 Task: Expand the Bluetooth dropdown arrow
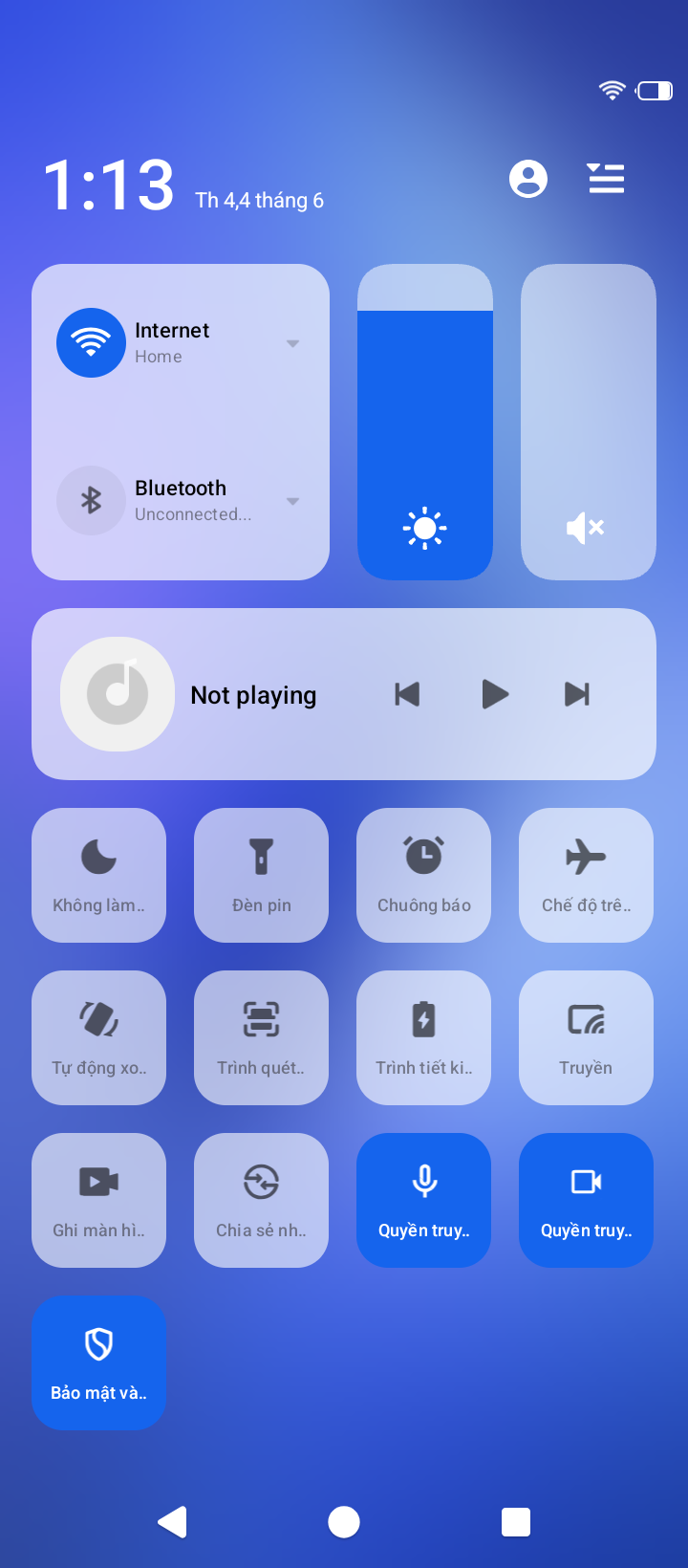point(293,501)
